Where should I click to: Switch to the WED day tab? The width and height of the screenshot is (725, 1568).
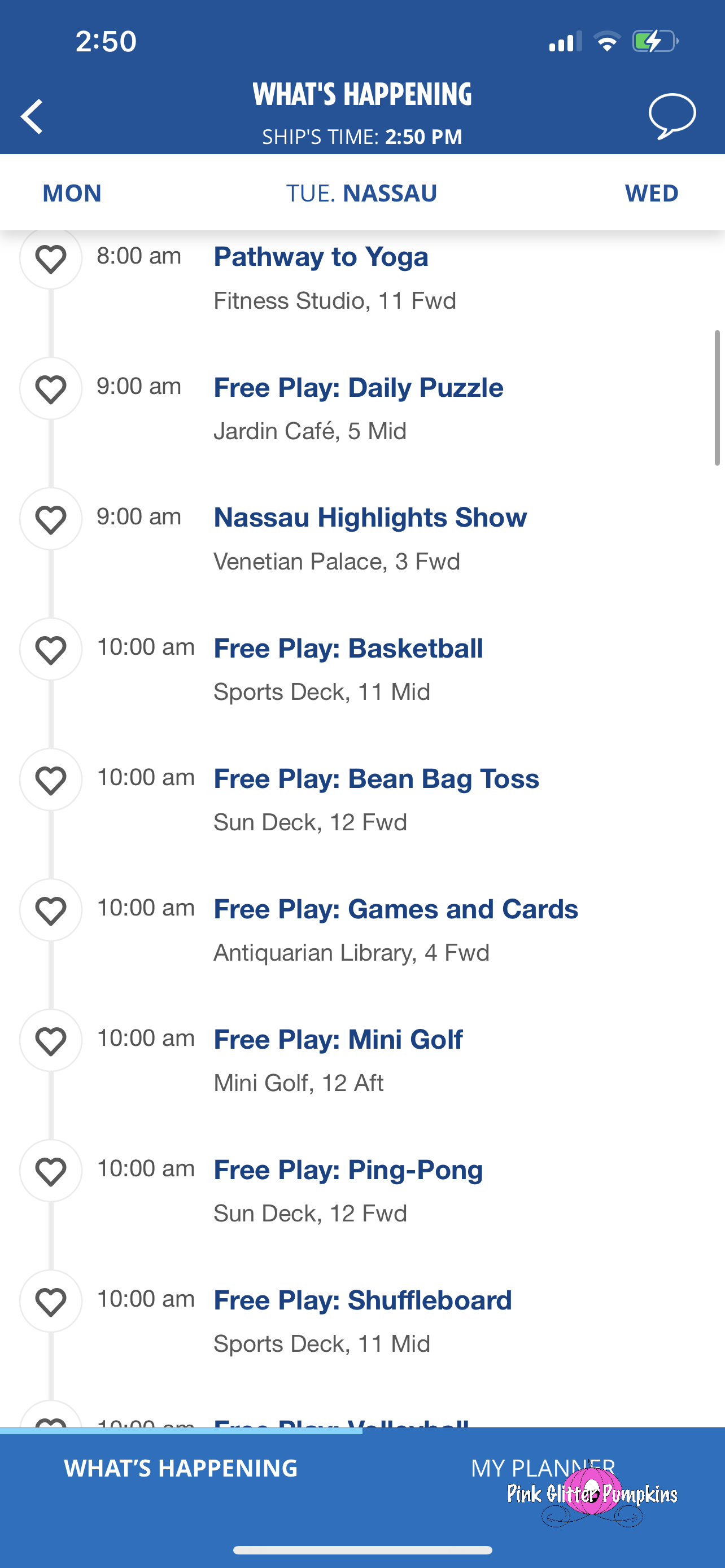[650, 193]
